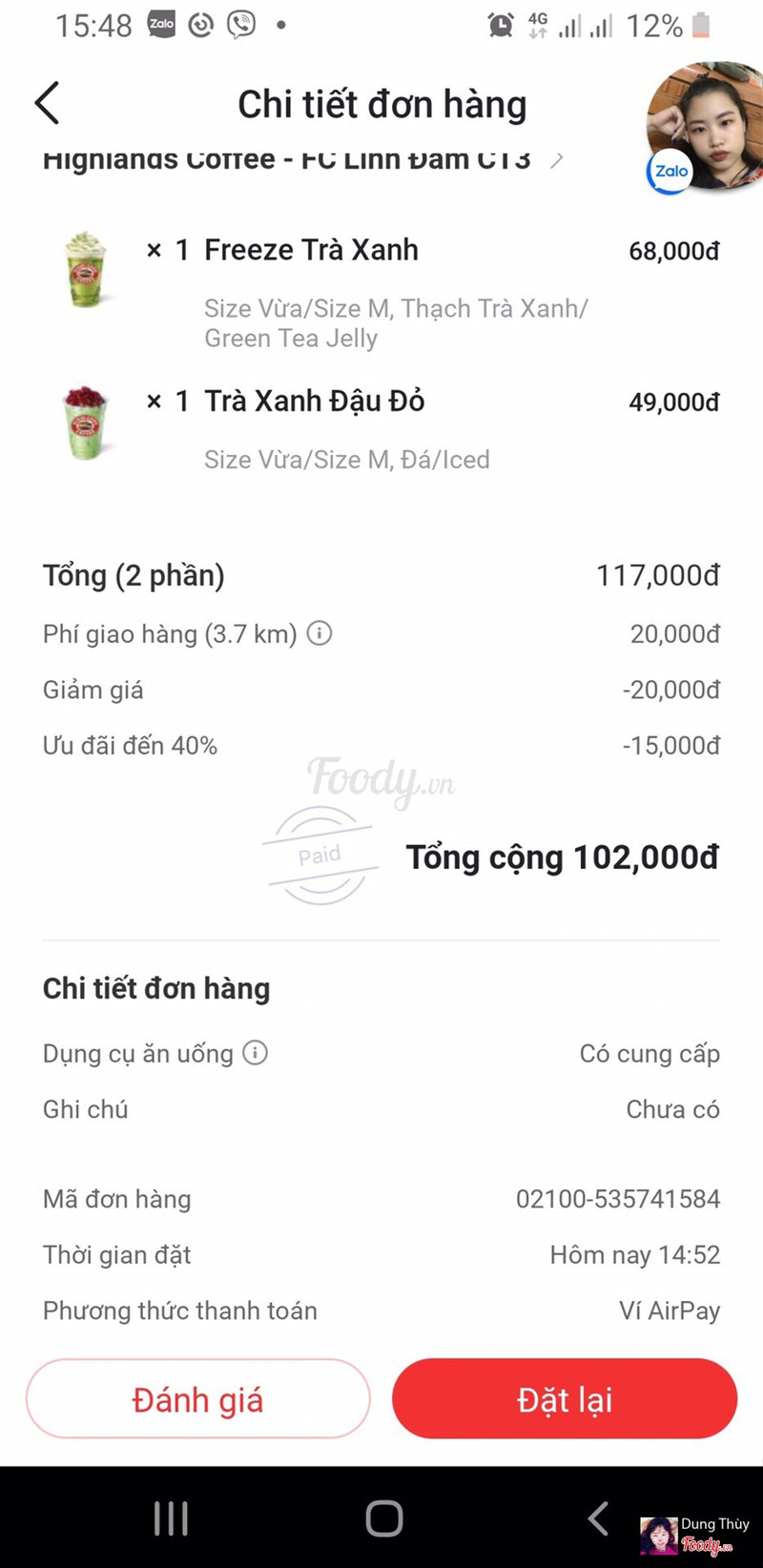Tap Đánh giá to rate the order
The width and height of the screenshot is (763, 1568).
(197, 1399)
